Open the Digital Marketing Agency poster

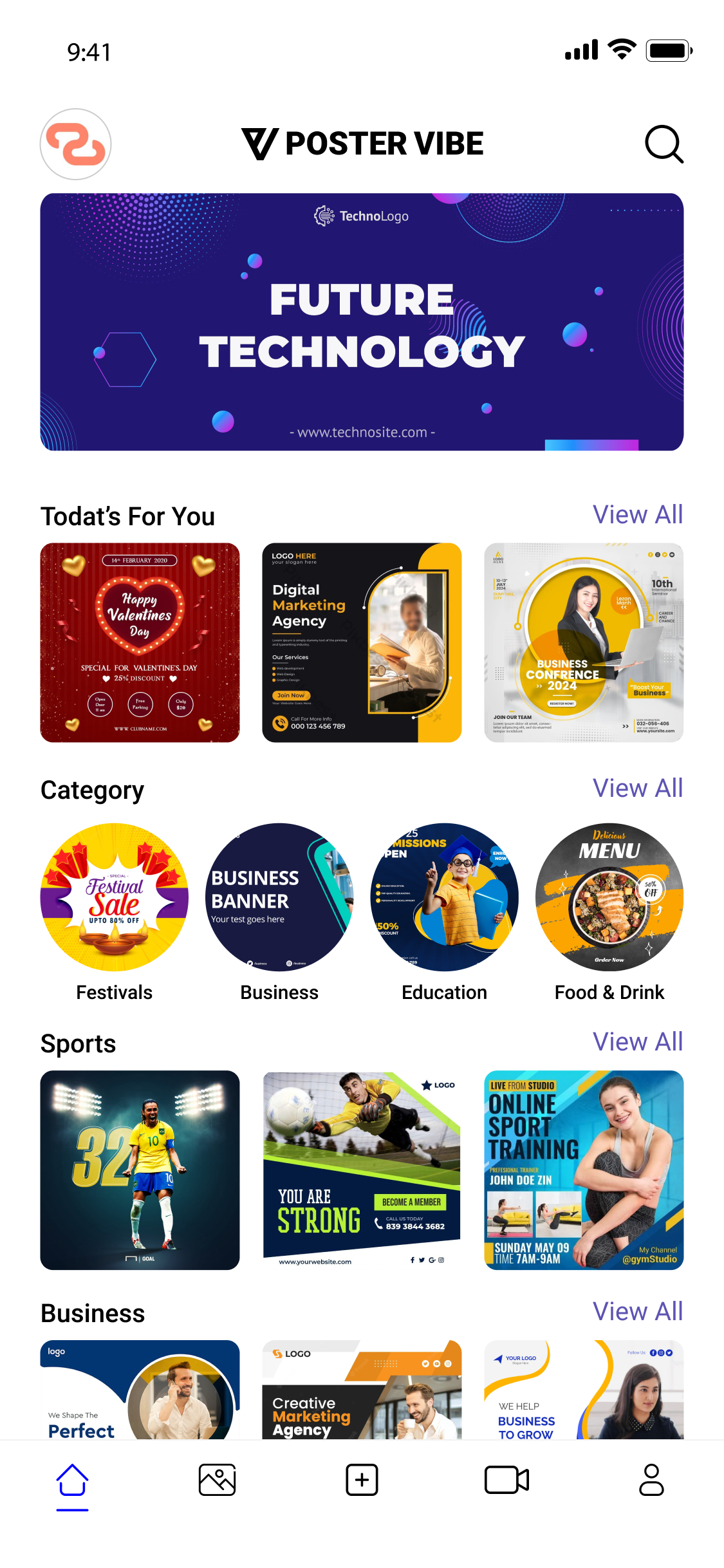tap(362, 642)
